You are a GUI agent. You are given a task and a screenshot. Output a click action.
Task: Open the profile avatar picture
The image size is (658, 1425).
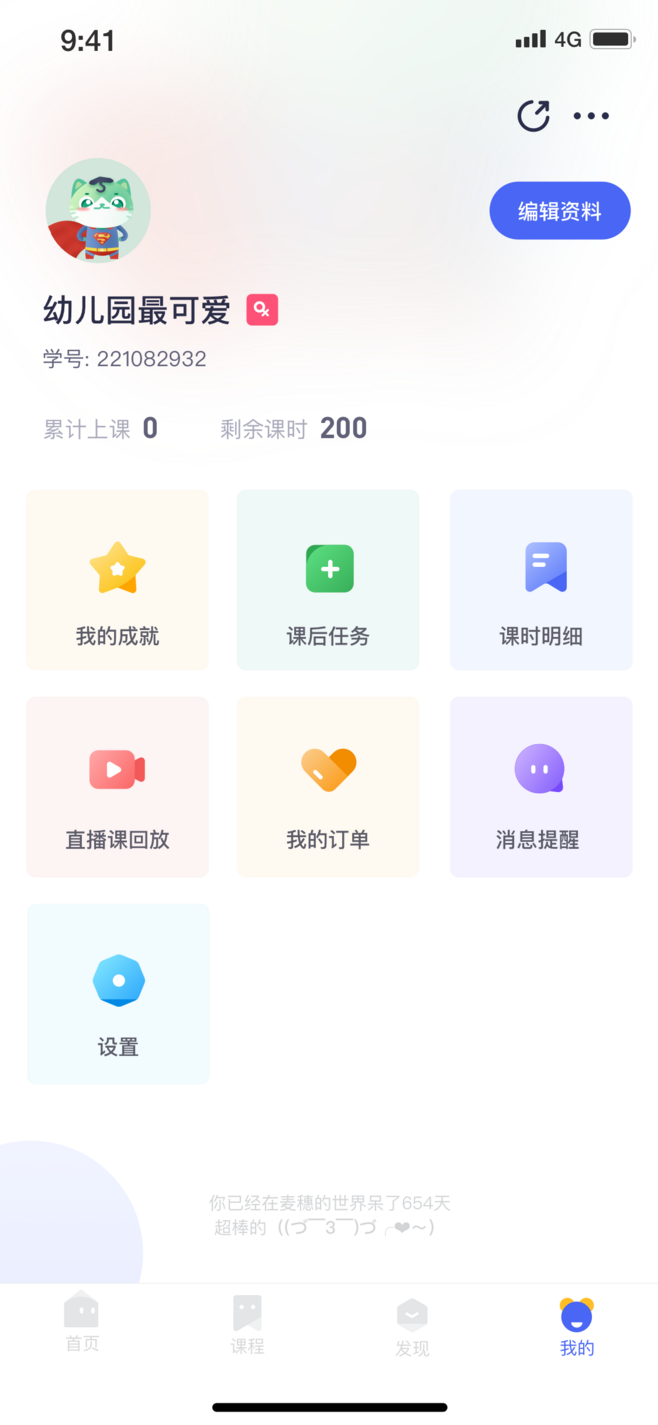98,210
